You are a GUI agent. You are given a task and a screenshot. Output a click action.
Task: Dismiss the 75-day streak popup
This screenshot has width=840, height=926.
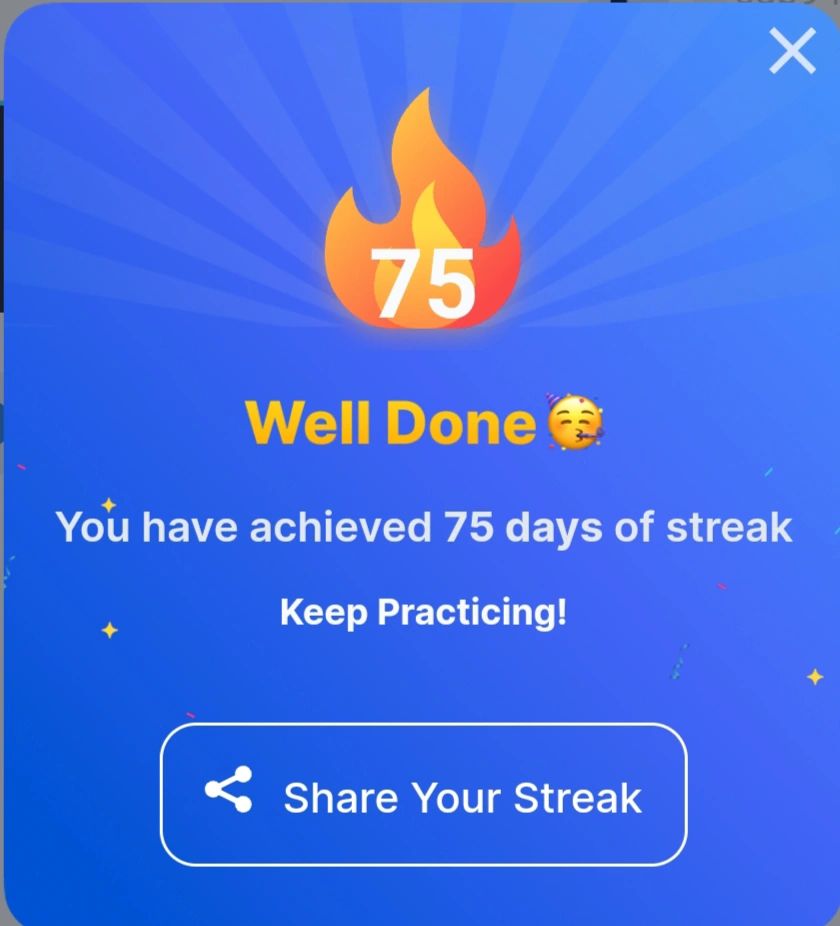pyautogui.click(x=792, y=51)
